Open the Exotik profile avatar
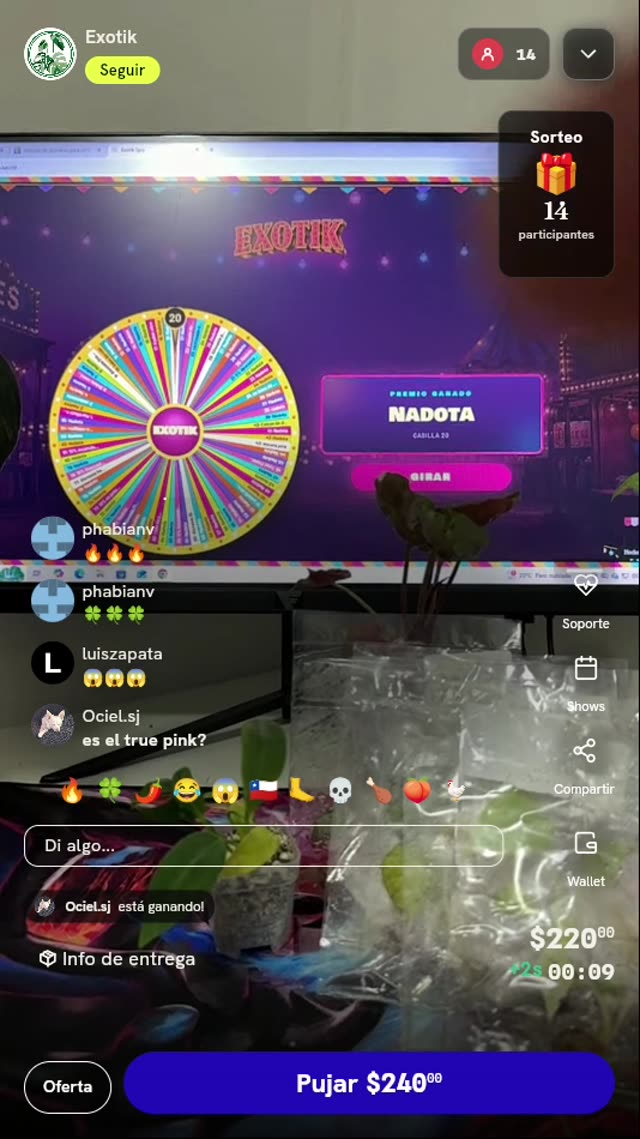 (x=50, y=54)
